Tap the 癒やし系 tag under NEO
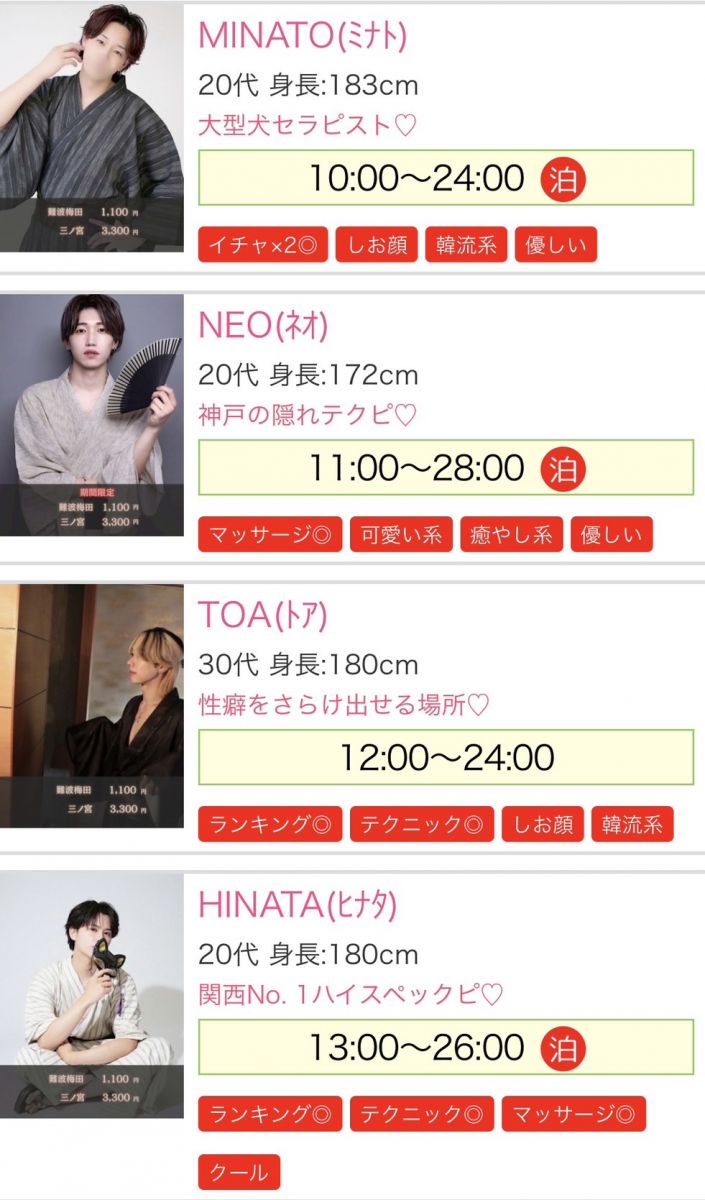 [512, 534]
